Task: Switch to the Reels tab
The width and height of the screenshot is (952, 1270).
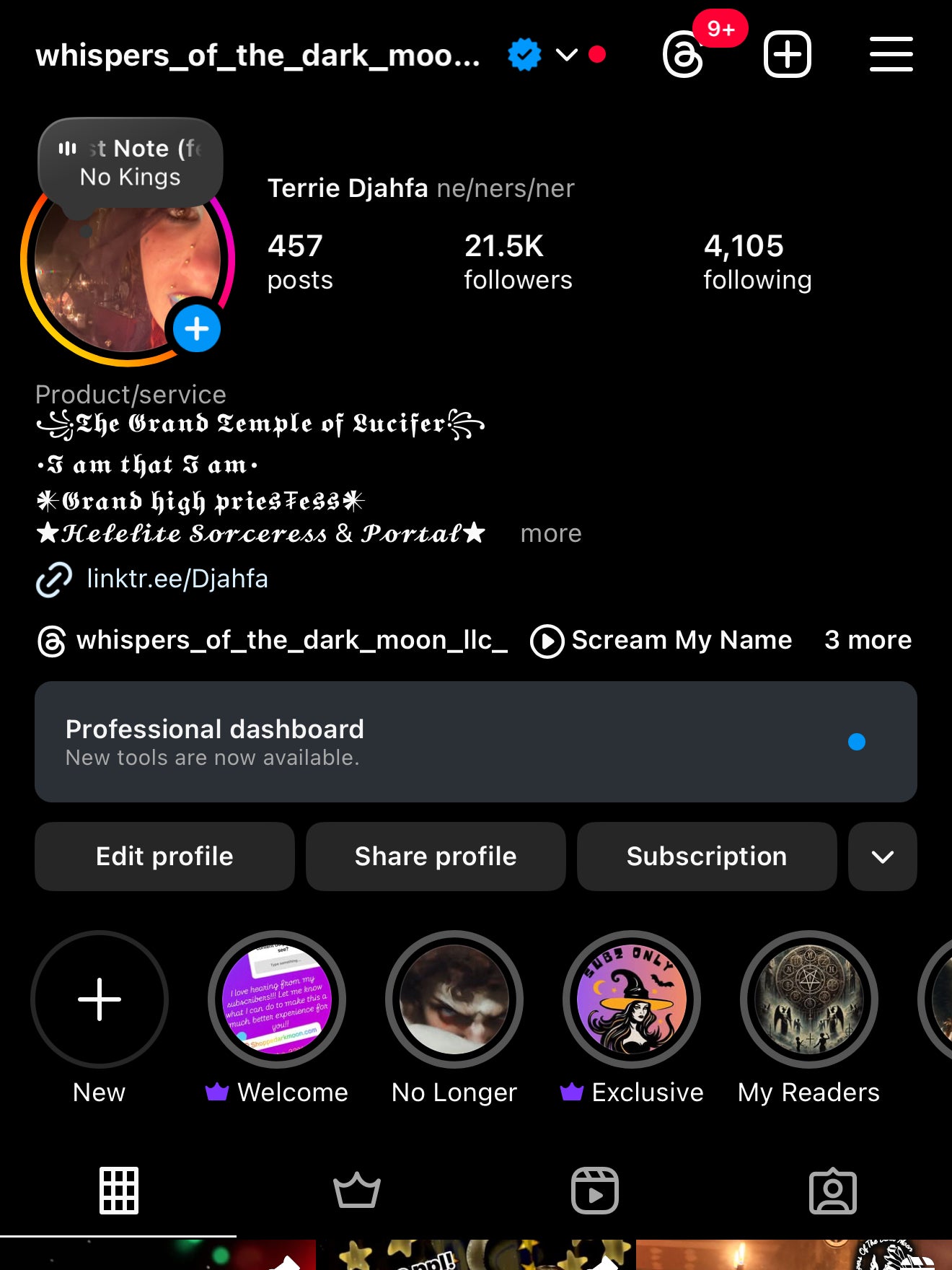Action: pos(594,1191)
